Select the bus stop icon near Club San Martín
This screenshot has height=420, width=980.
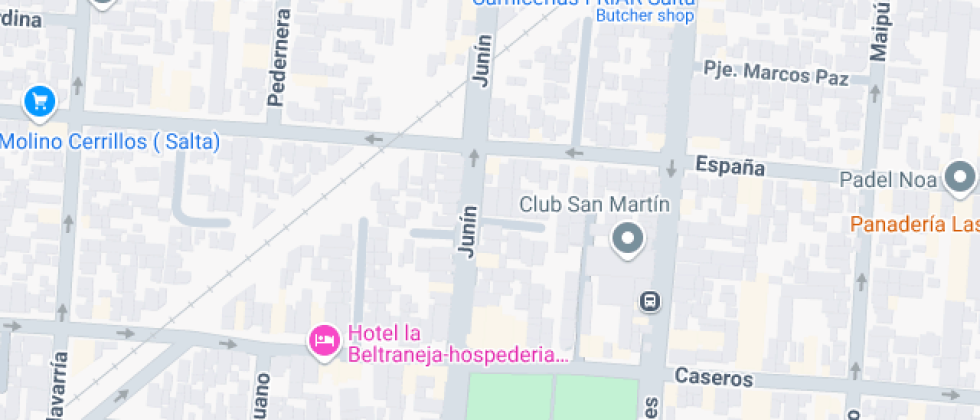coord(651,300)
